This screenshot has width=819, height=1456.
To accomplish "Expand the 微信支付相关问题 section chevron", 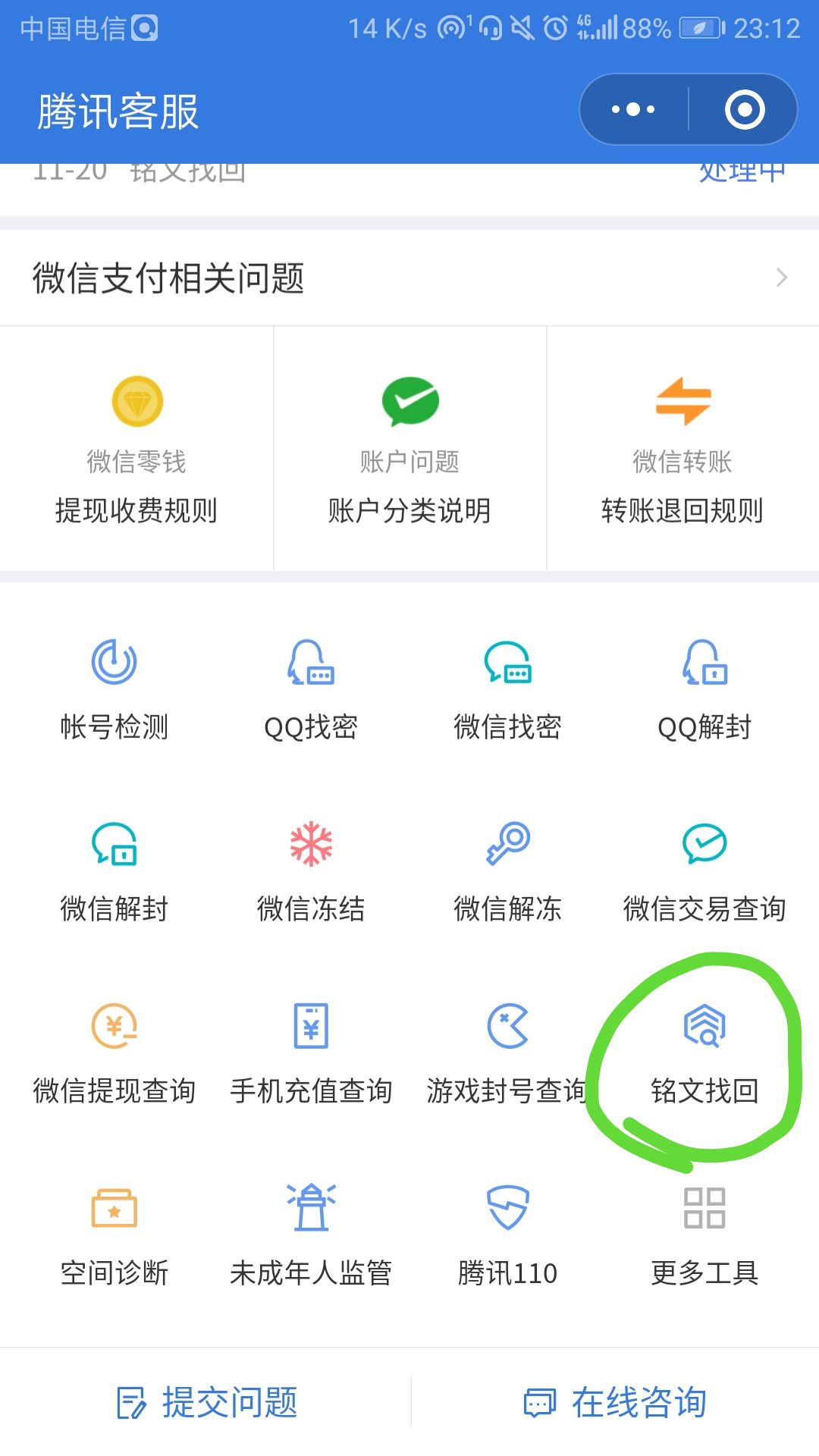I will 781,278.
